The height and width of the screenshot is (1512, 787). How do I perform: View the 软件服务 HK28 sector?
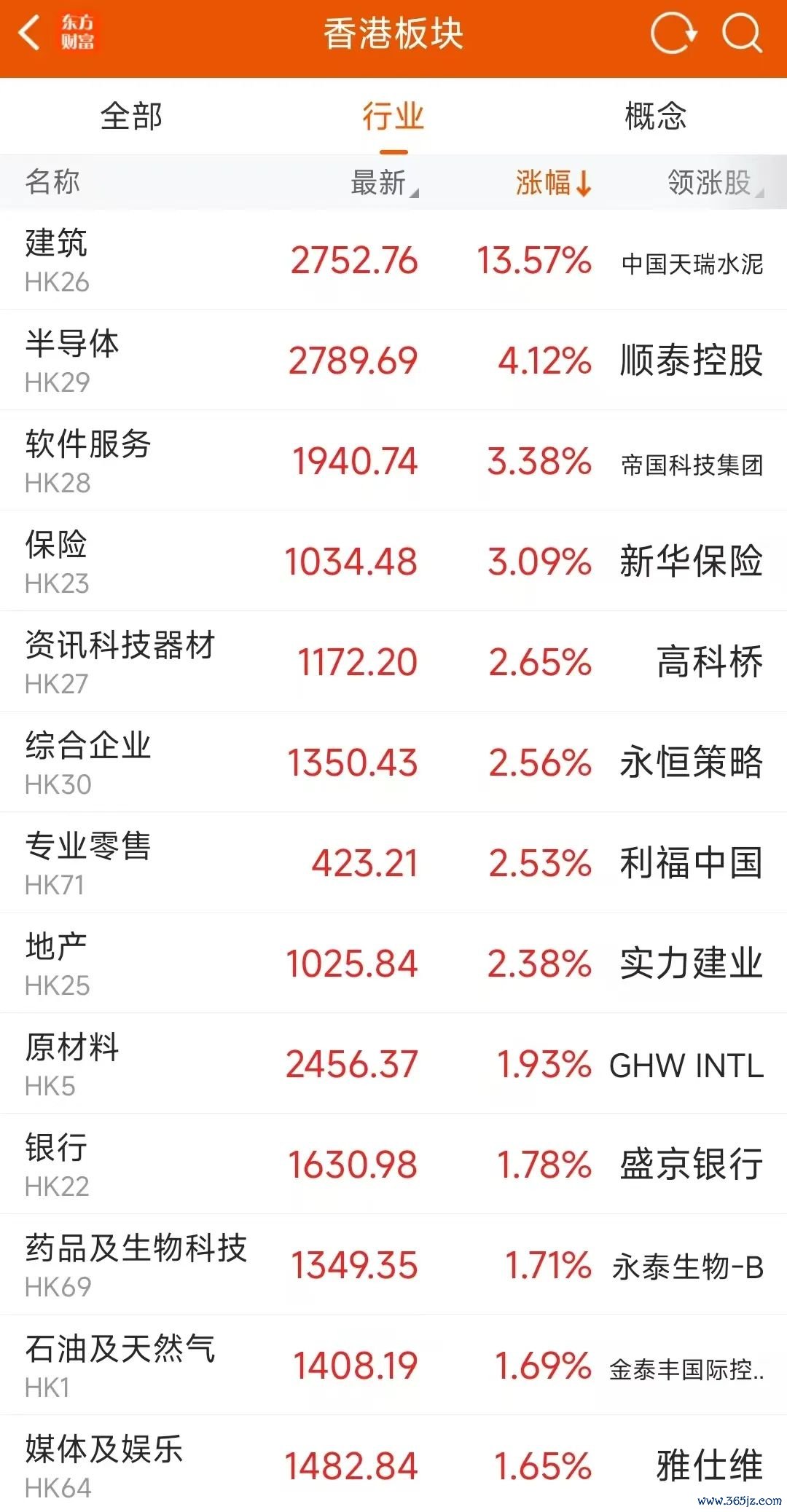pos(393,461)
